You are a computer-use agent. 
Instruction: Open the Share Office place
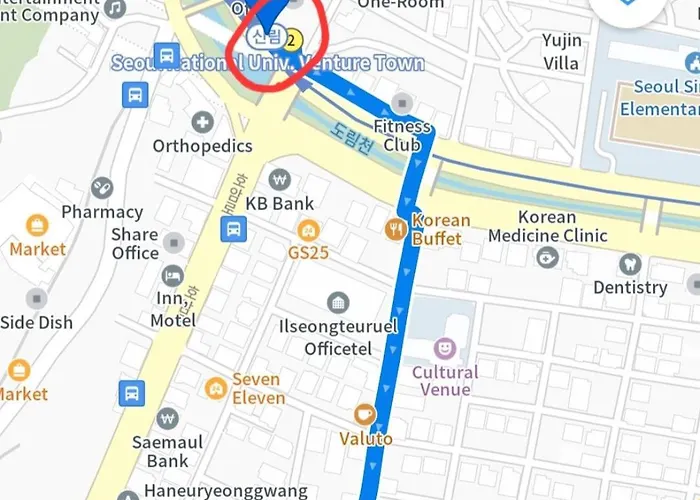[x=175, y=243]
